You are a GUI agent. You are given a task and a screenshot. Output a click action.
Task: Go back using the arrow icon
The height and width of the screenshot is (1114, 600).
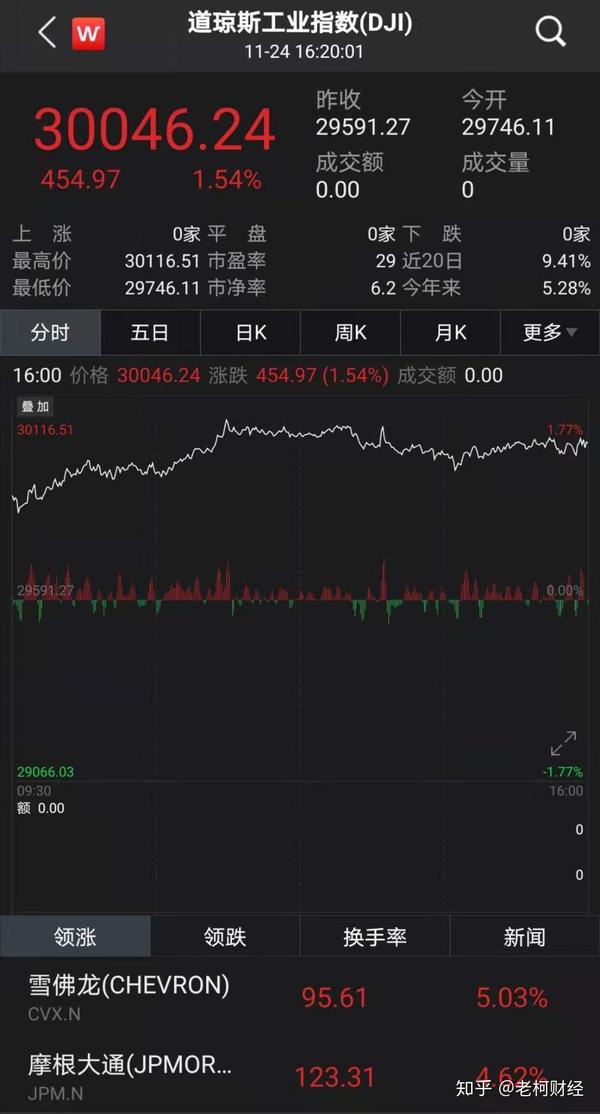point(46,33)
